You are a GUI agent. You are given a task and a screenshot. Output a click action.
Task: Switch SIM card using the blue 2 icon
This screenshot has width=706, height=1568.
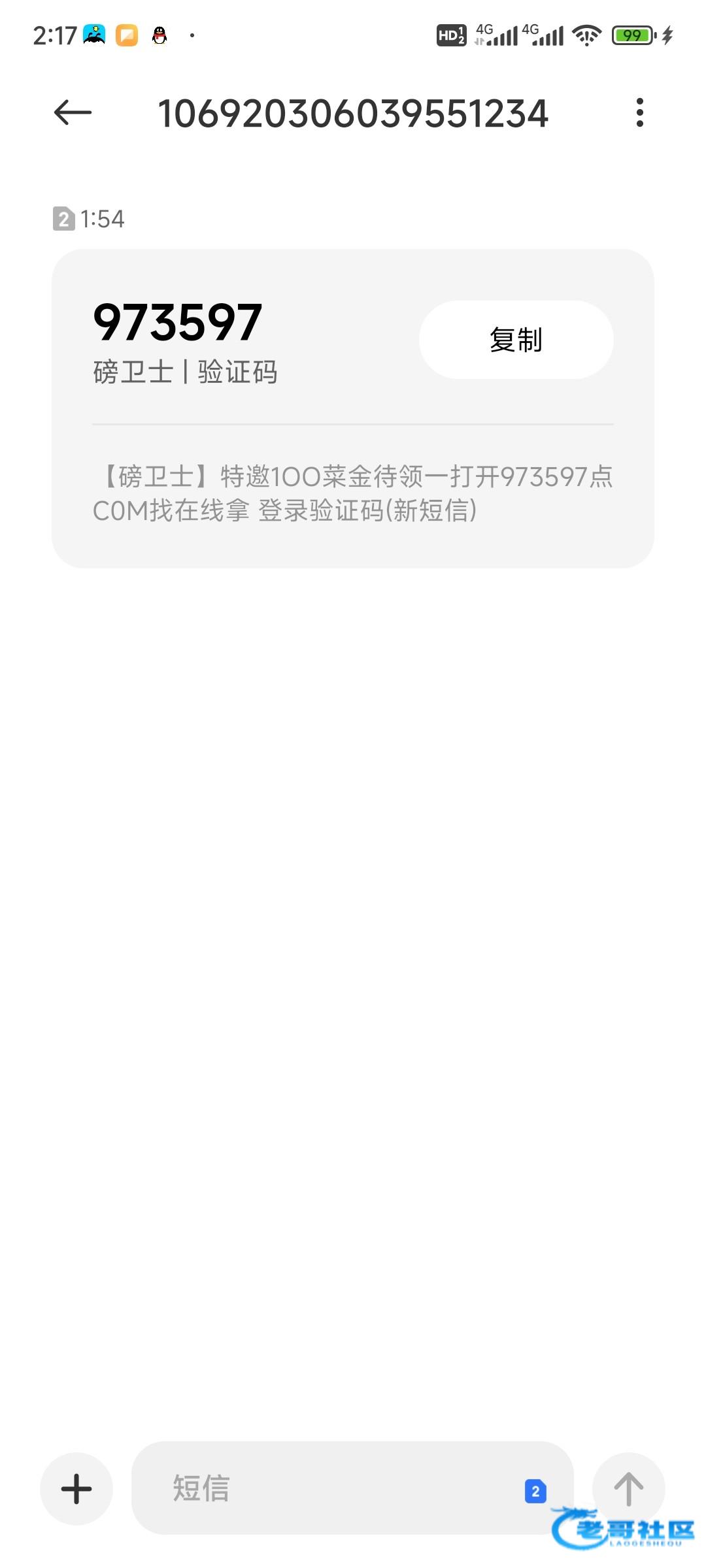click(x=535, y=1491)
